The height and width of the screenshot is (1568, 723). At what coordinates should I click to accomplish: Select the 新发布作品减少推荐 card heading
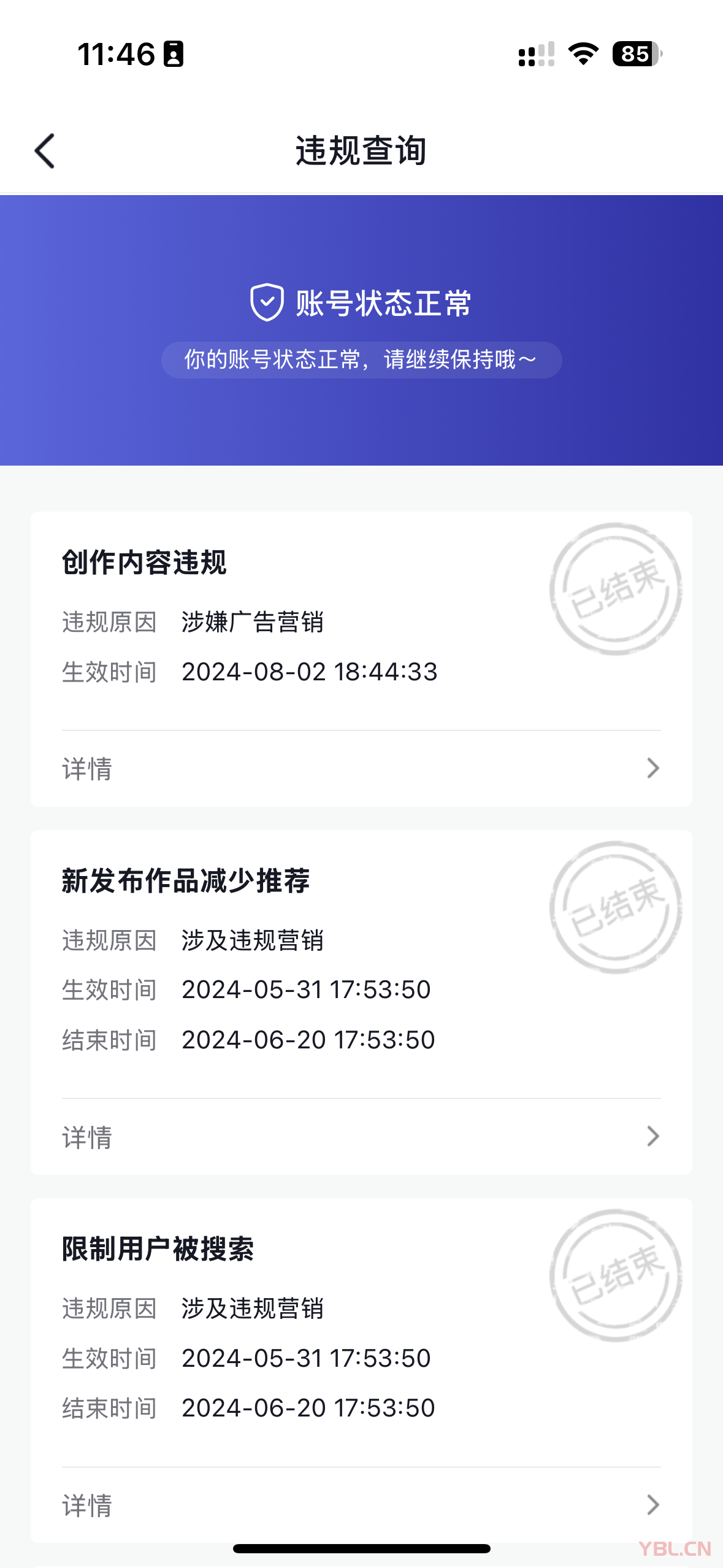point(185,880)
